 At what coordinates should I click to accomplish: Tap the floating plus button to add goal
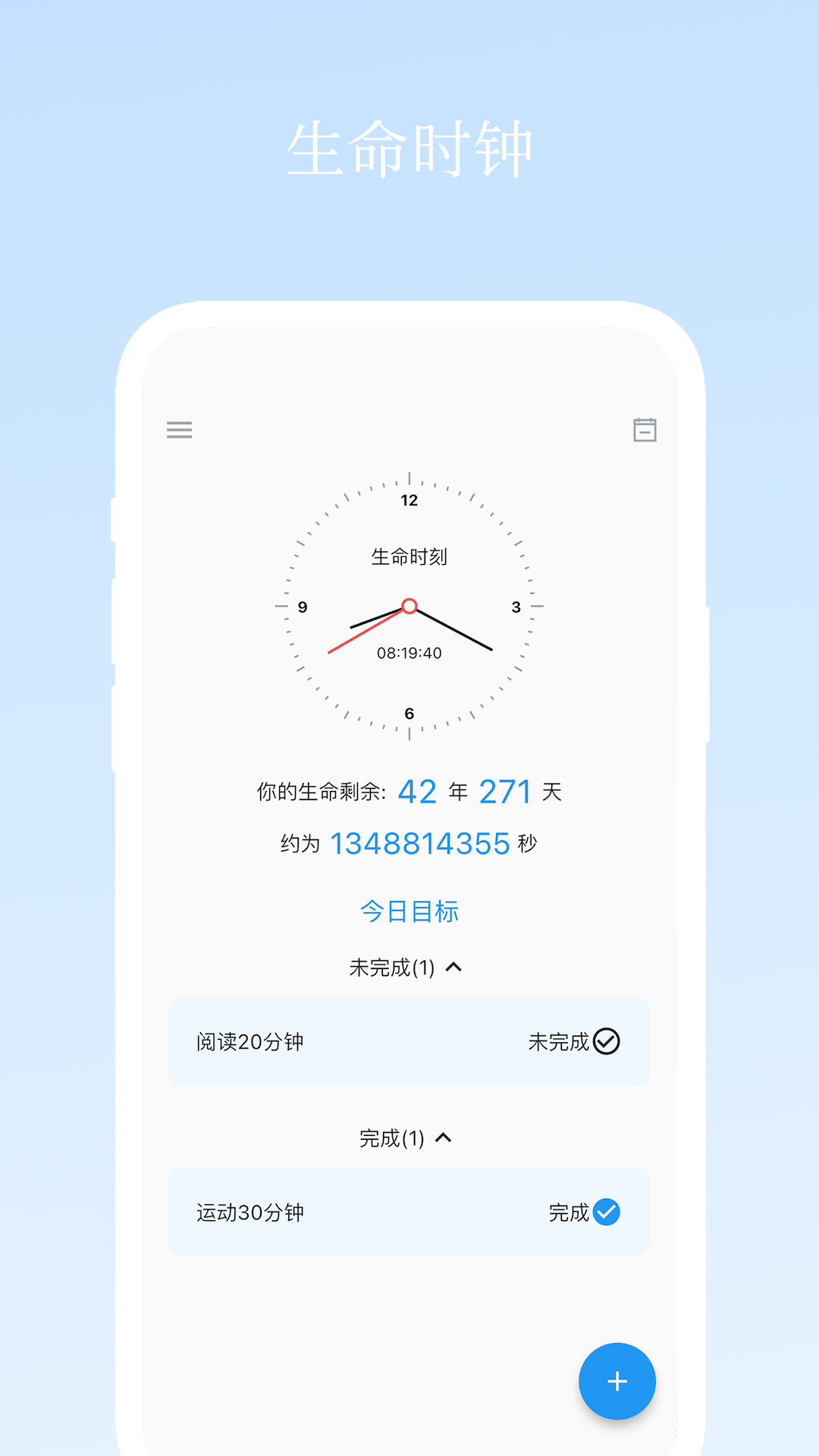click(x=617, y=1381)
